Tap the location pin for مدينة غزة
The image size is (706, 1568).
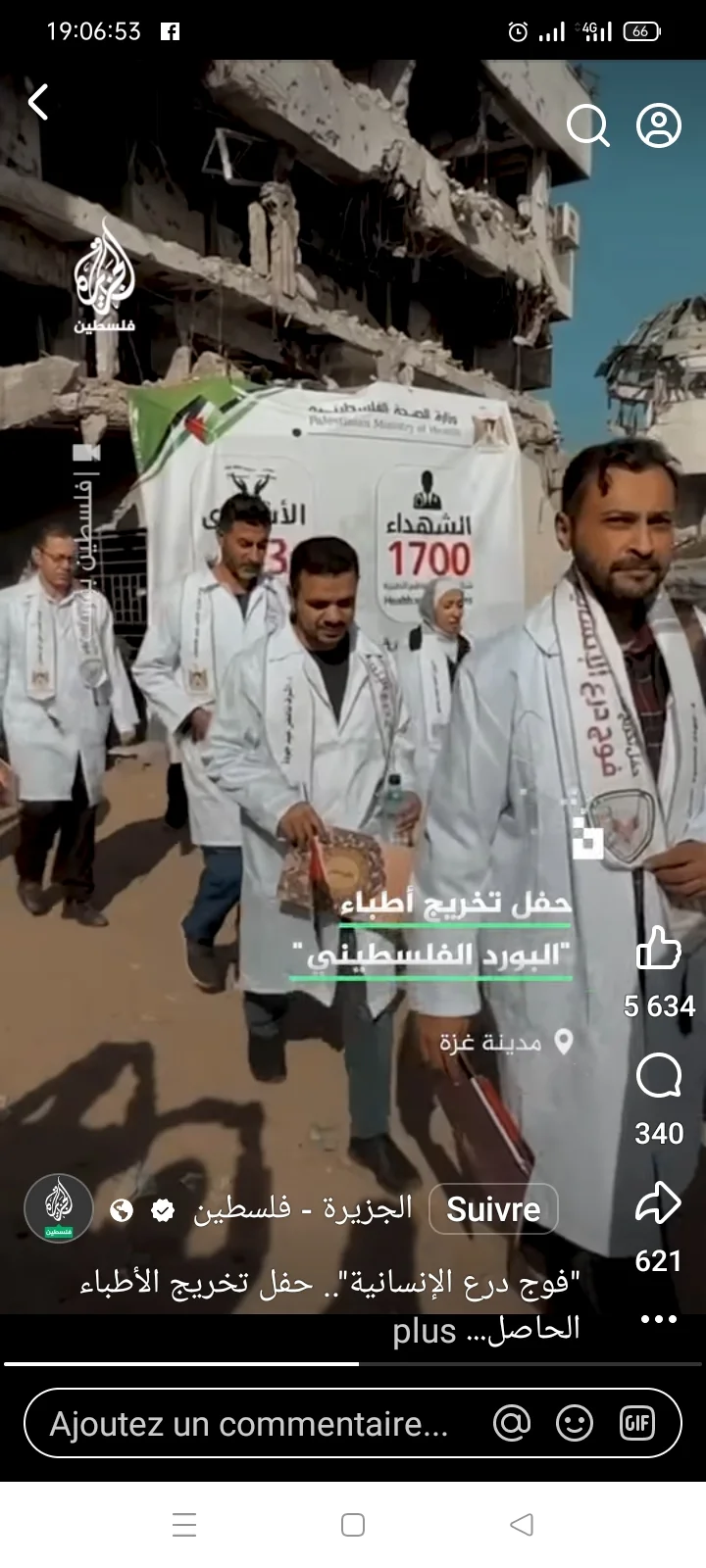[564, 1042]
